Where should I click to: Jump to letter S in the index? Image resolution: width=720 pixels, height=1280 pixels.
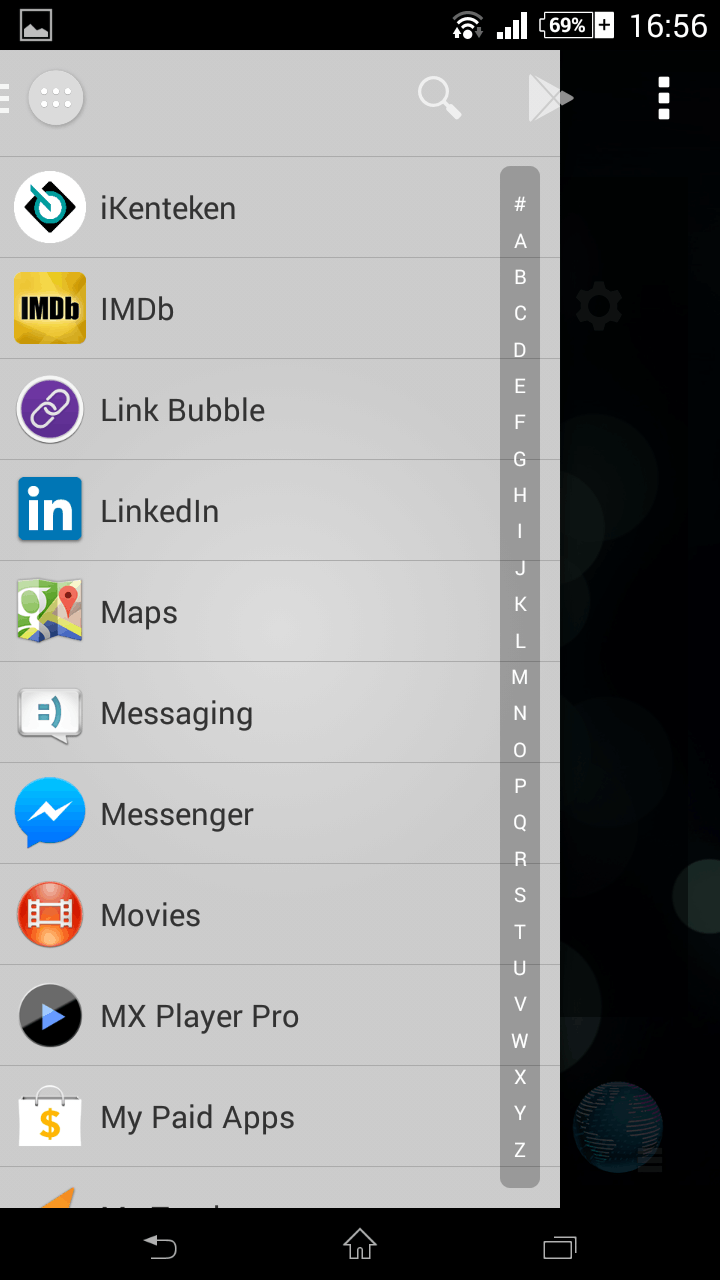tap(520, 895)
